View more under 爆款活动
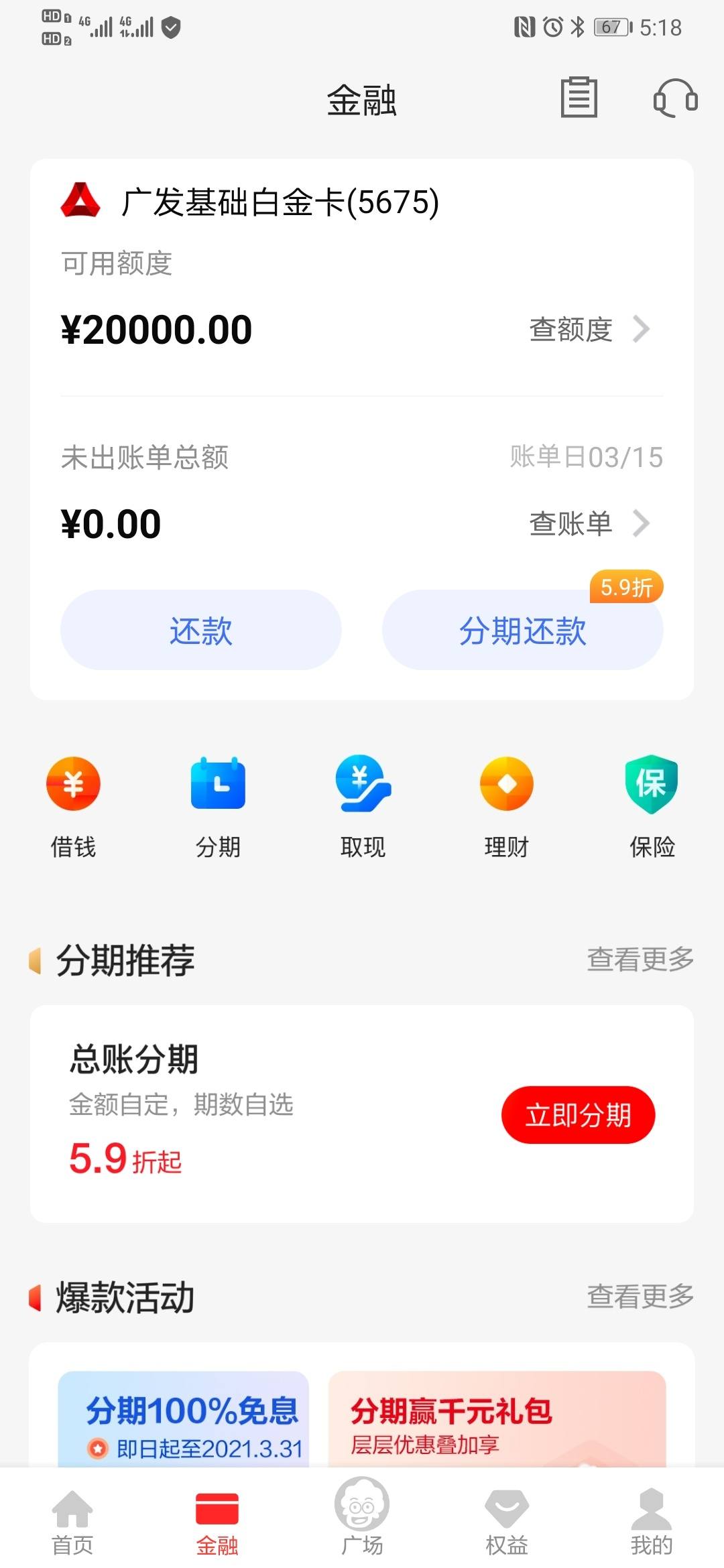 click(x=640, y=1296)
